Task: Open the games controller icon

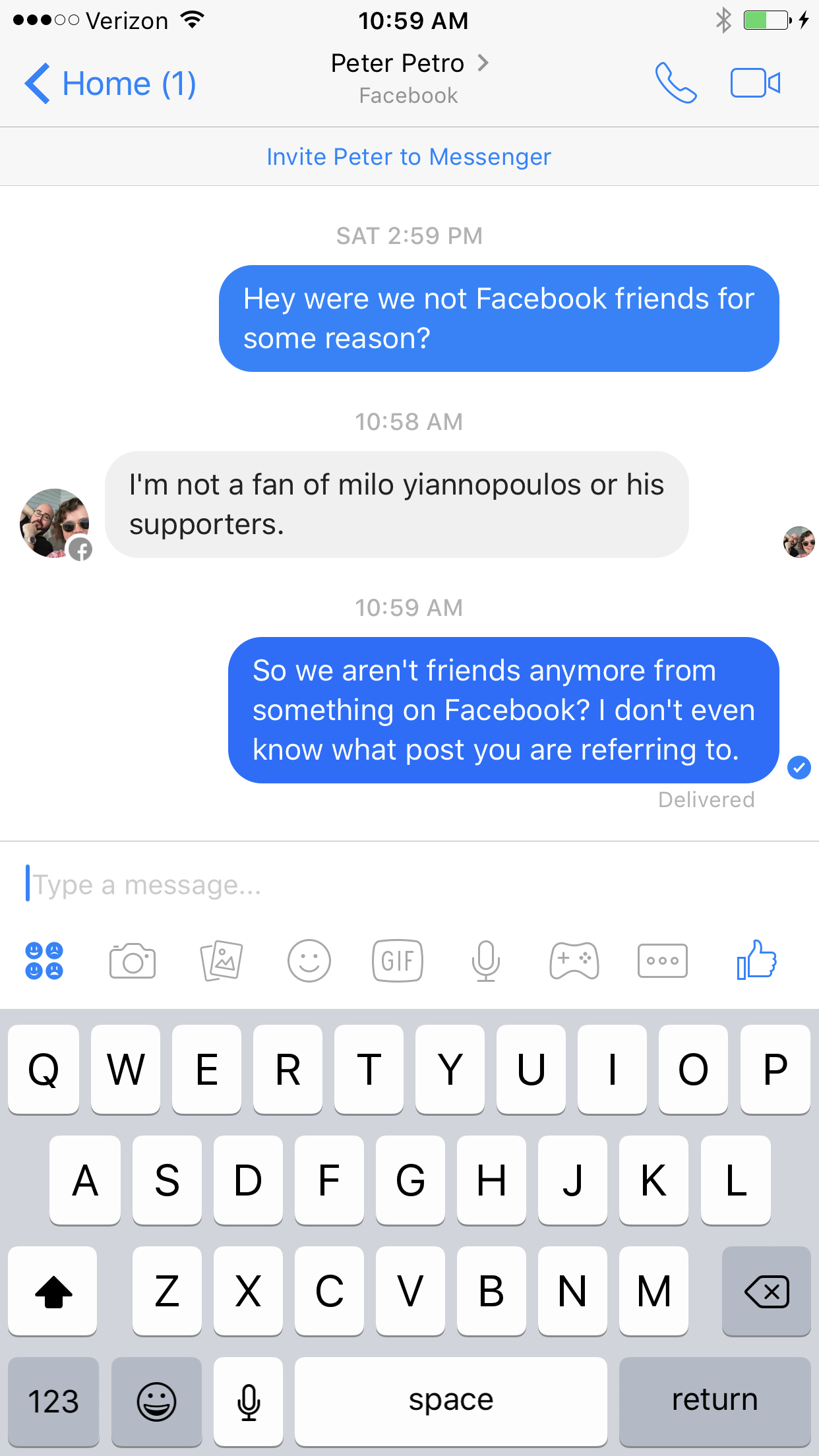Action: click(x=574, y=960)
